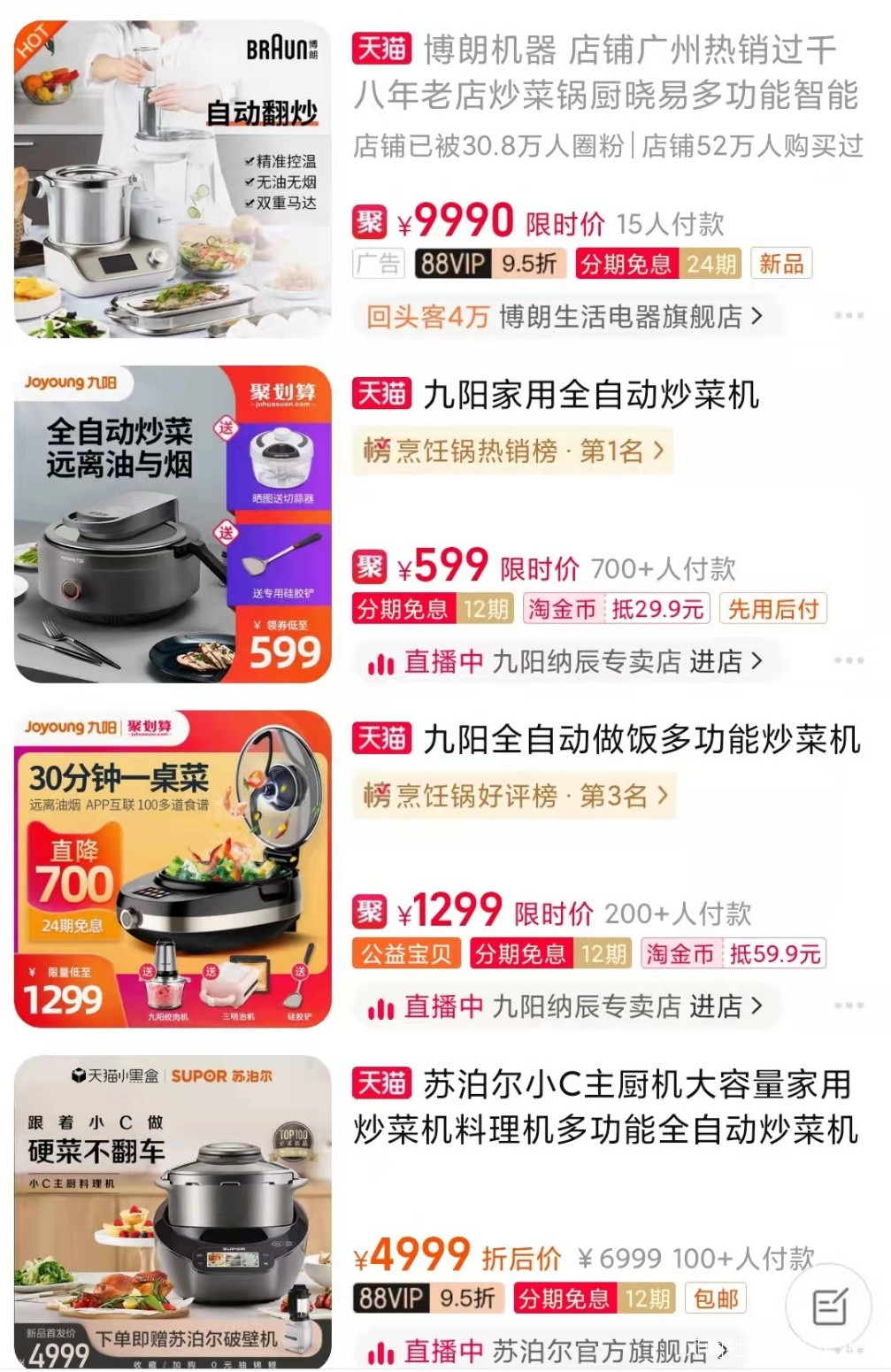Image resolution: width=891 pixels, height=1372 pixels.
Task: Open 九阳家用全自动炒菜机 product
Action: (590, 395)
